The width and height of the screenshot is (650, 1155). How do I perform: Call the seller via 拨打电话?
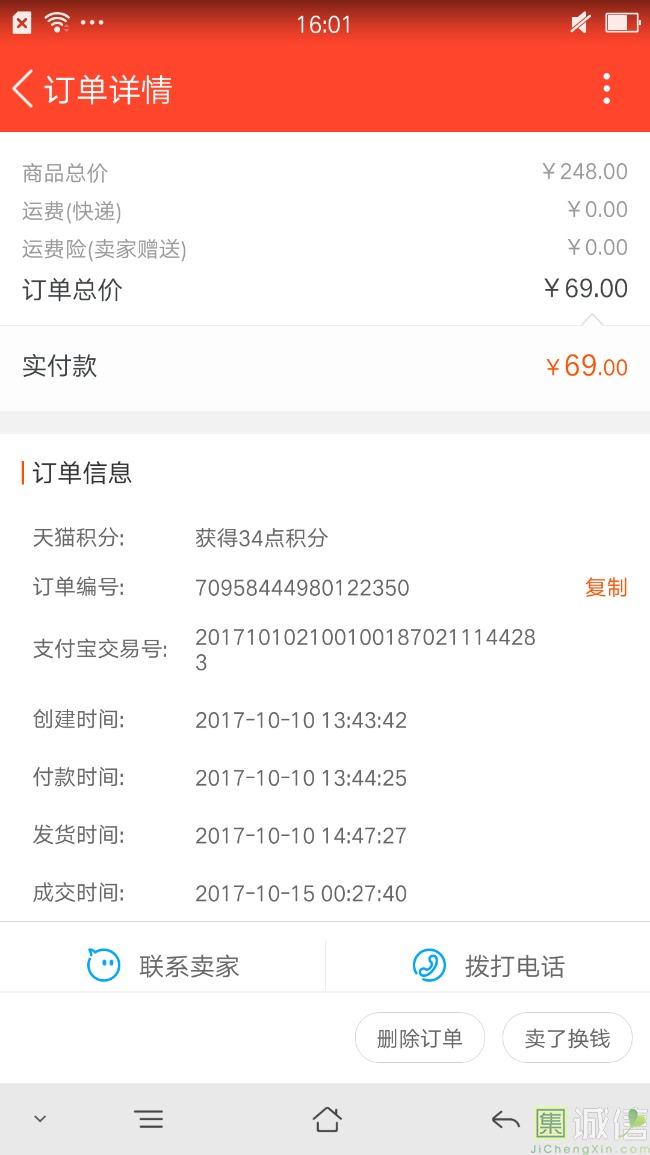[x=488, y=965]
